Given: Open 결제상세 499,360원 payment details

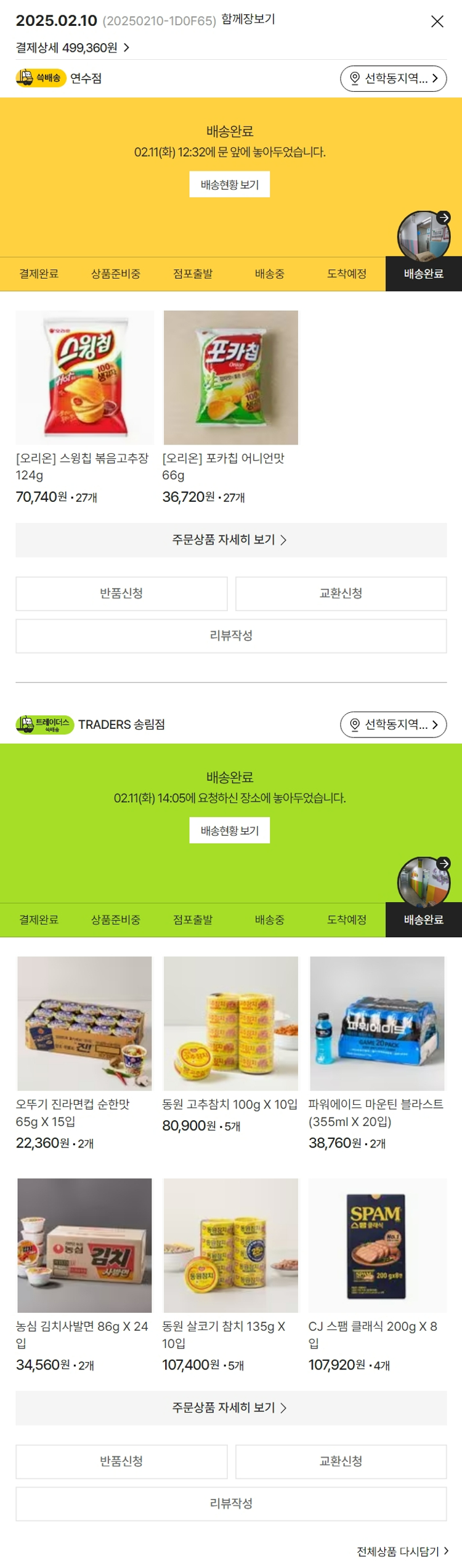Looking at the screenshot, I should (73, 47).
